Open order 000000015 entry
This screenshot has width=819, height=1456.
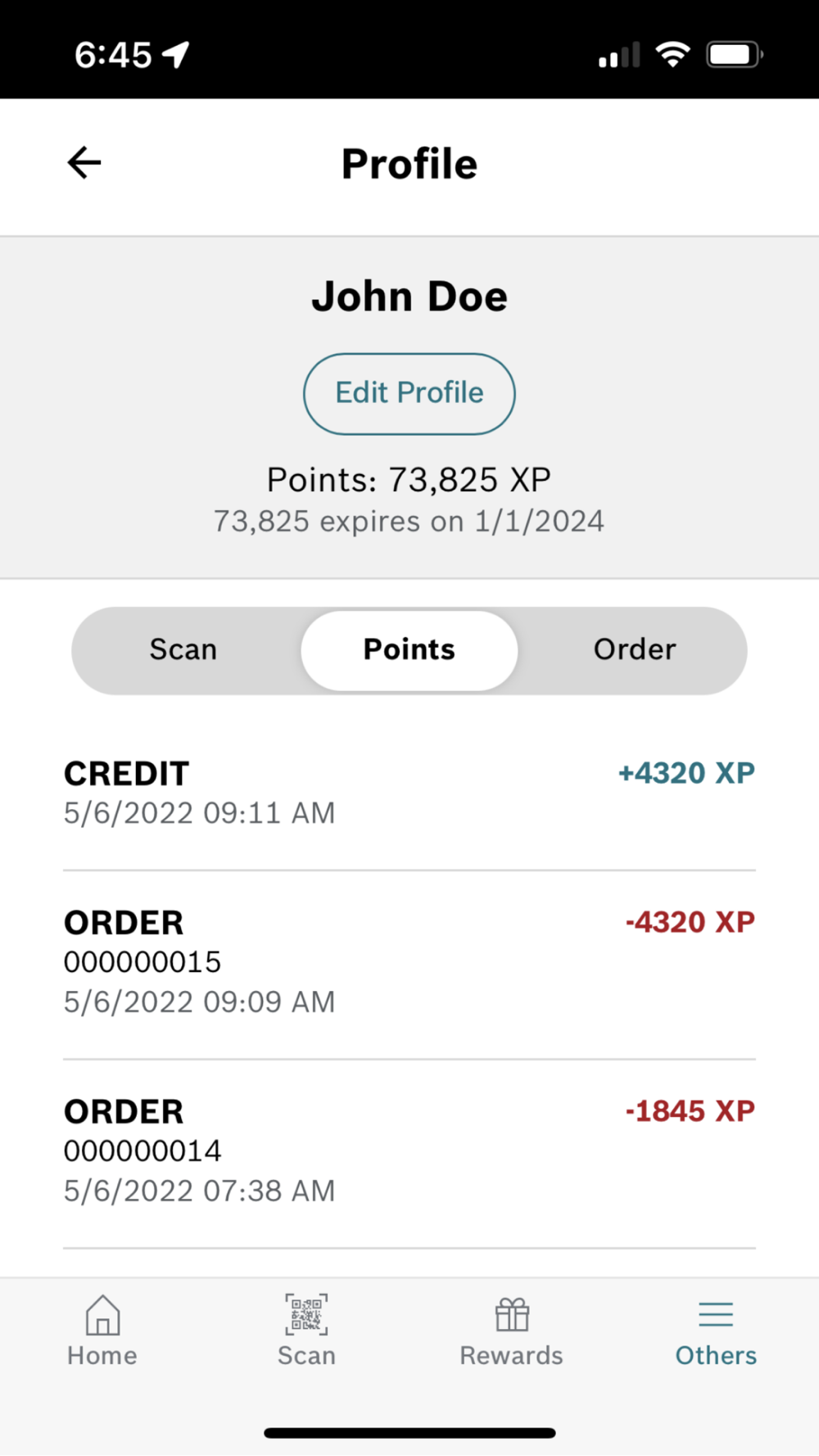tap(409, 963)
